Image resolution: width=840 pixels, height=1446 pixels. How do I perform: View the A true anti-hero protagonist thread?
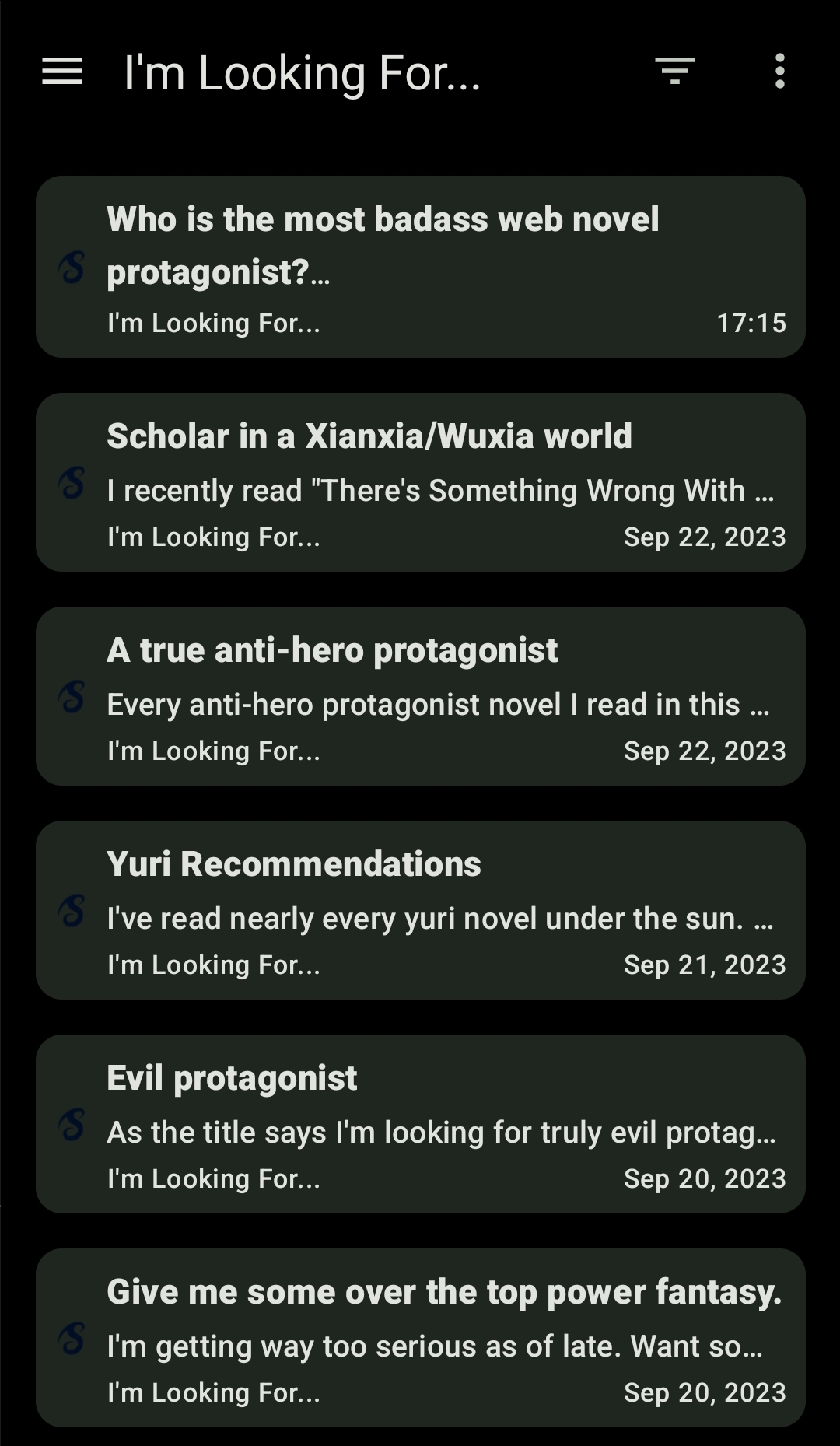coord(420,696)
